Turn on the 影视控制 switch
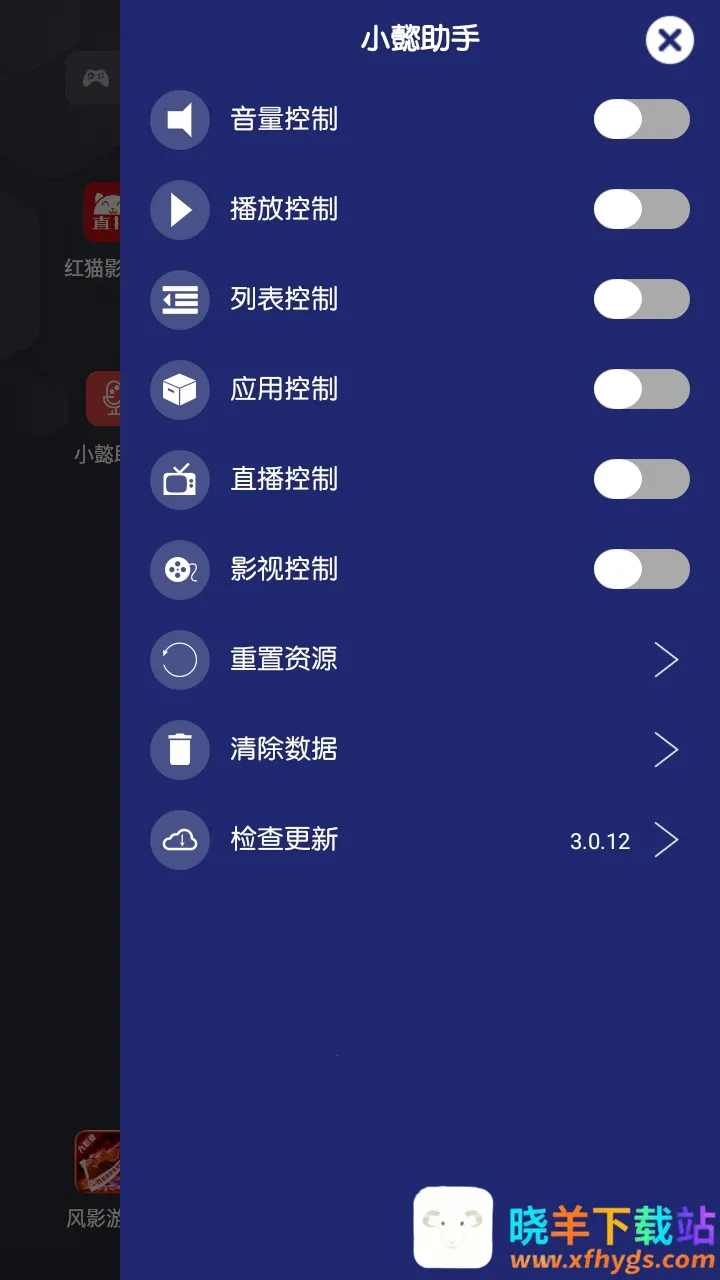The height and width of the screenshot is (1280, 720). point(641,570)
